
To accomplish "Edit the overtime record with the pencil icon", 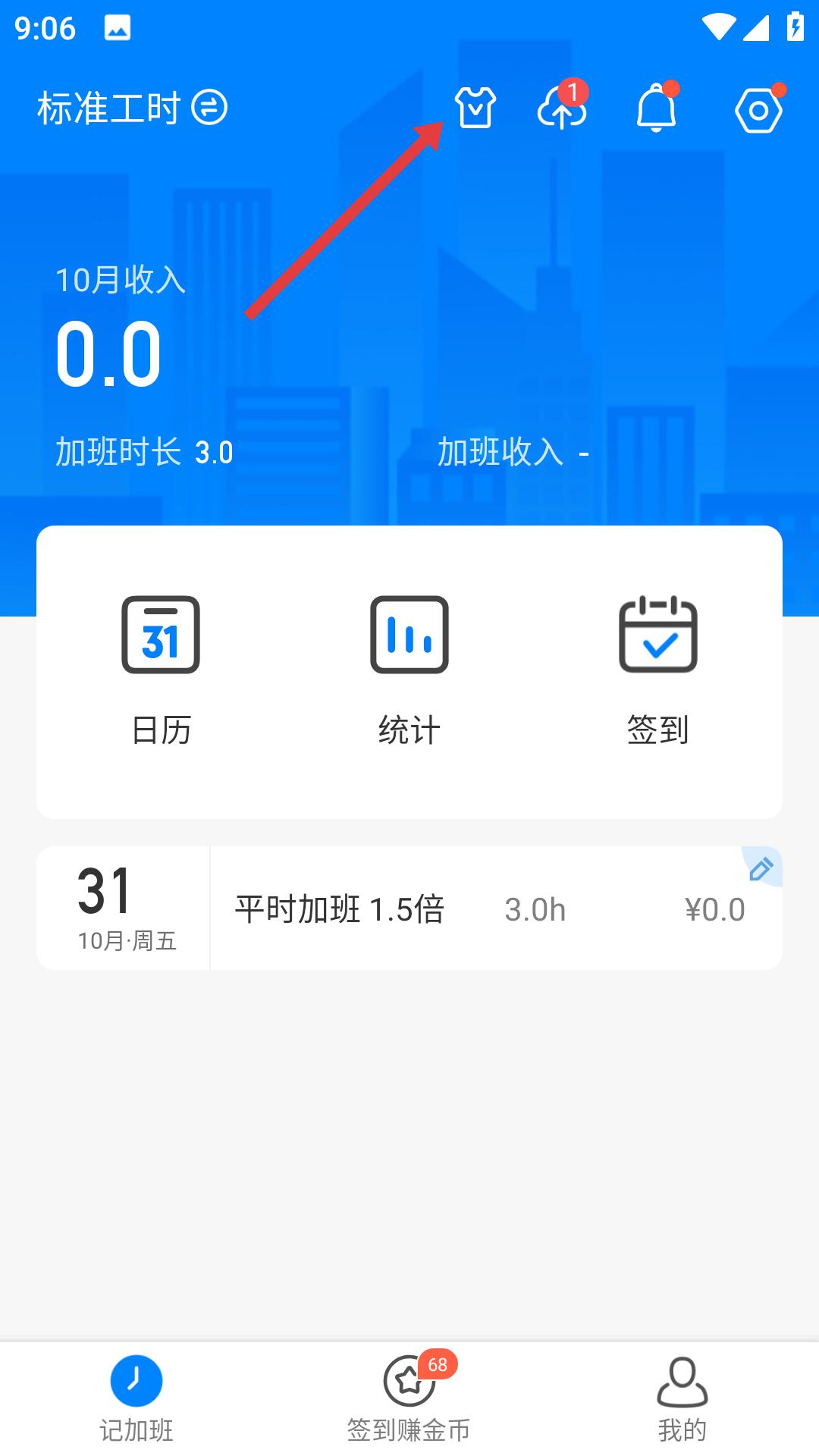I will pos(763,869).
